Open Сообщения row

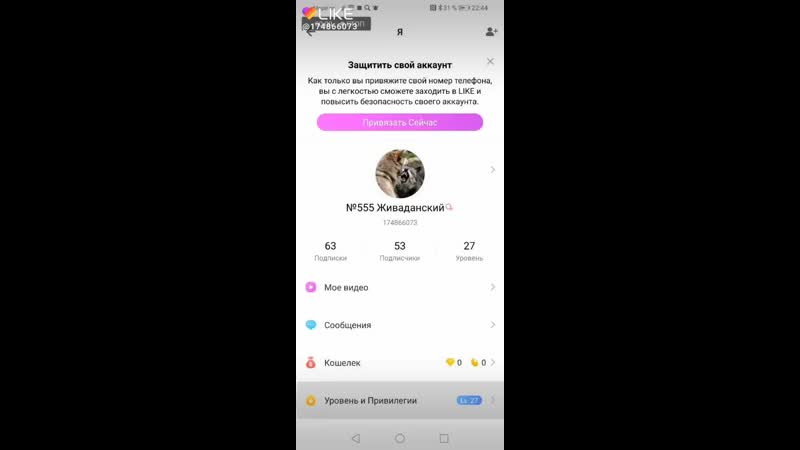point(400,325)
